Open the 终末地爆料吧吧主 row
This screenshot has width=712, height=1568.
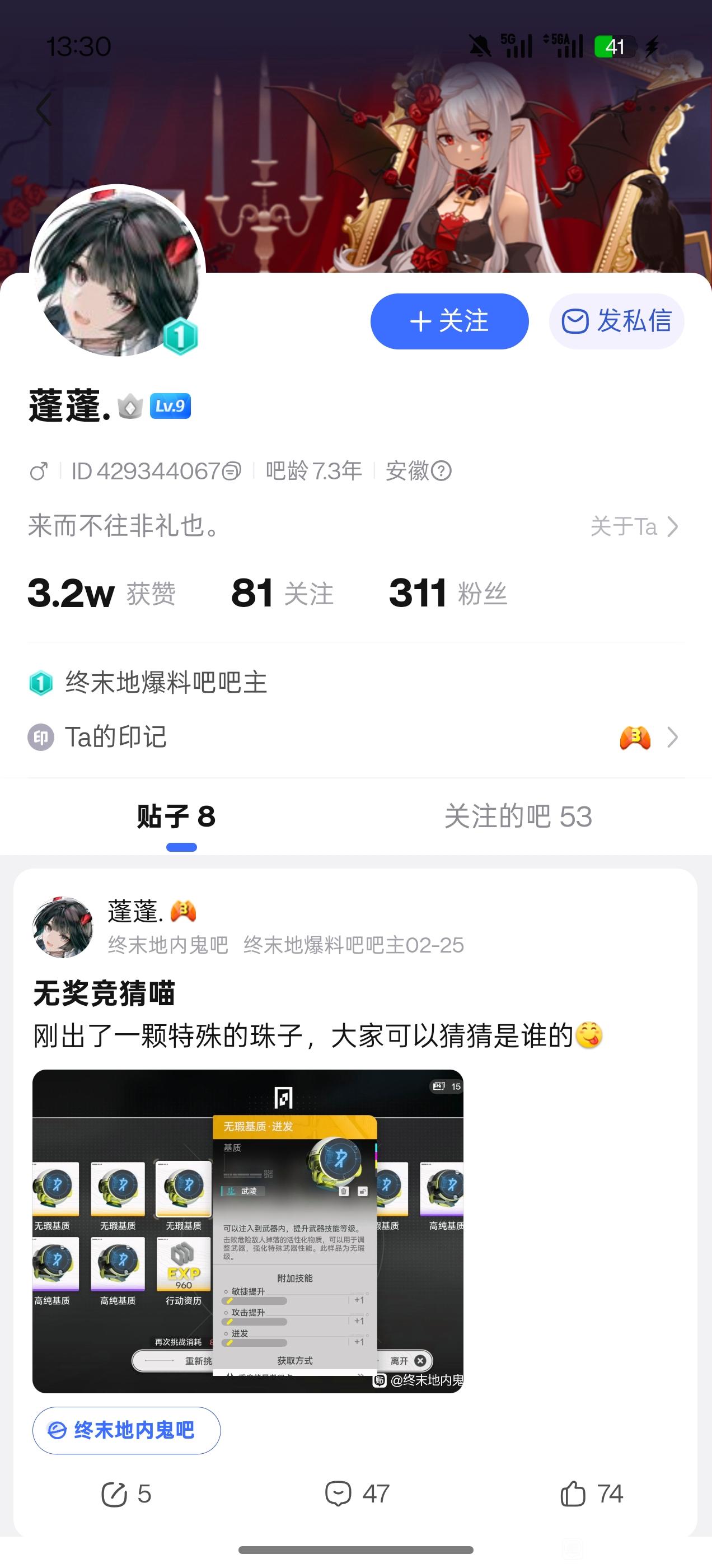tap(166, 683)
